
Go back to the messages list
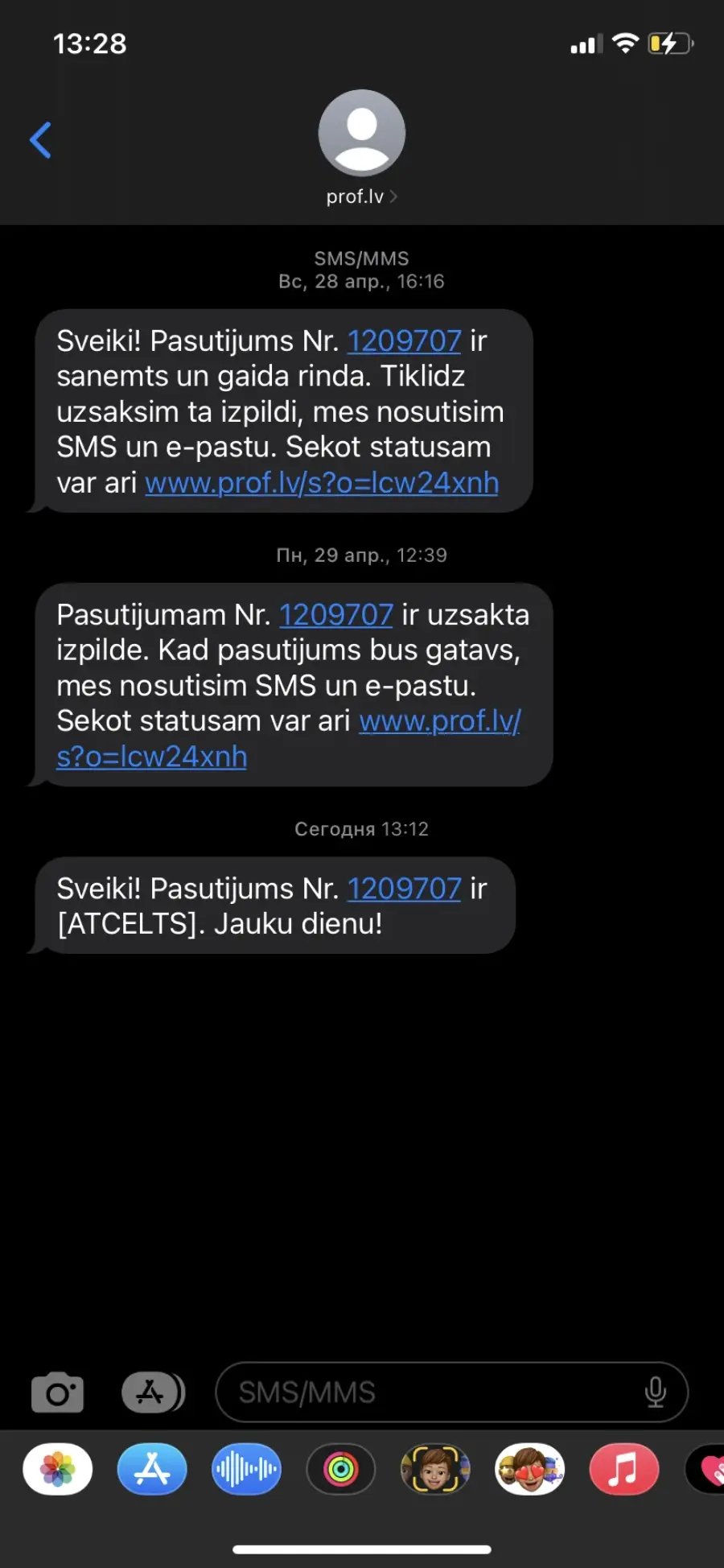41,140
